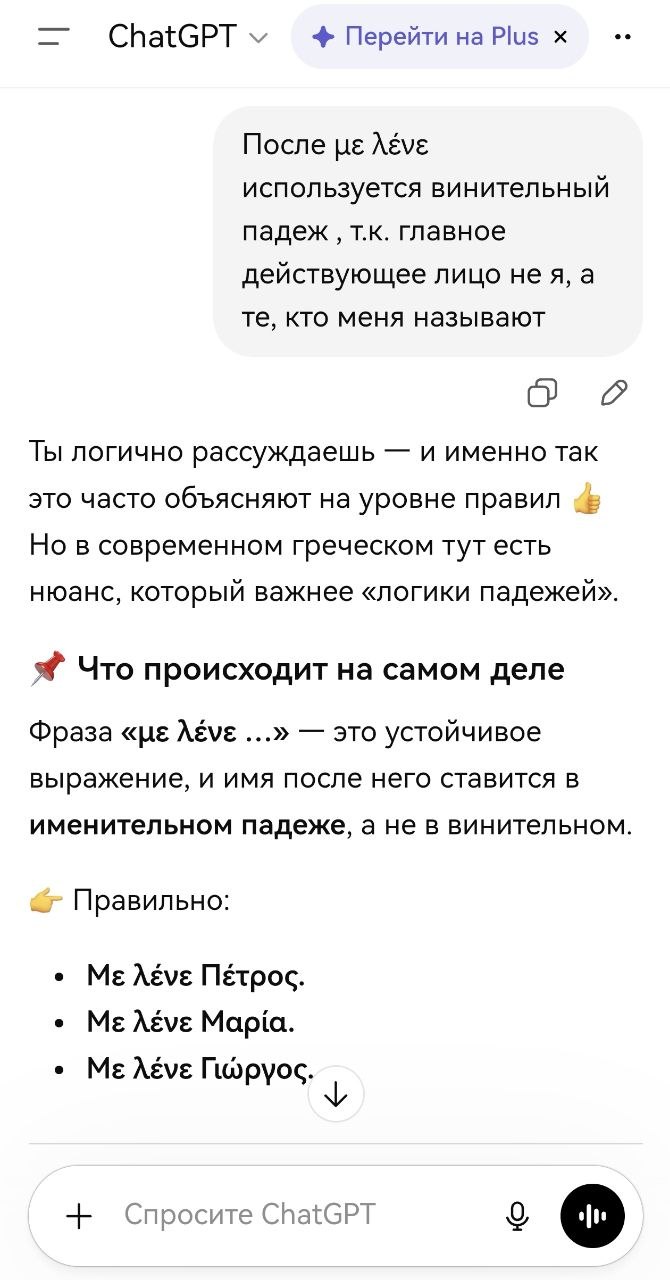Copy the user message
Viewport: 670px width, 1280px height.
click(542, 393)
